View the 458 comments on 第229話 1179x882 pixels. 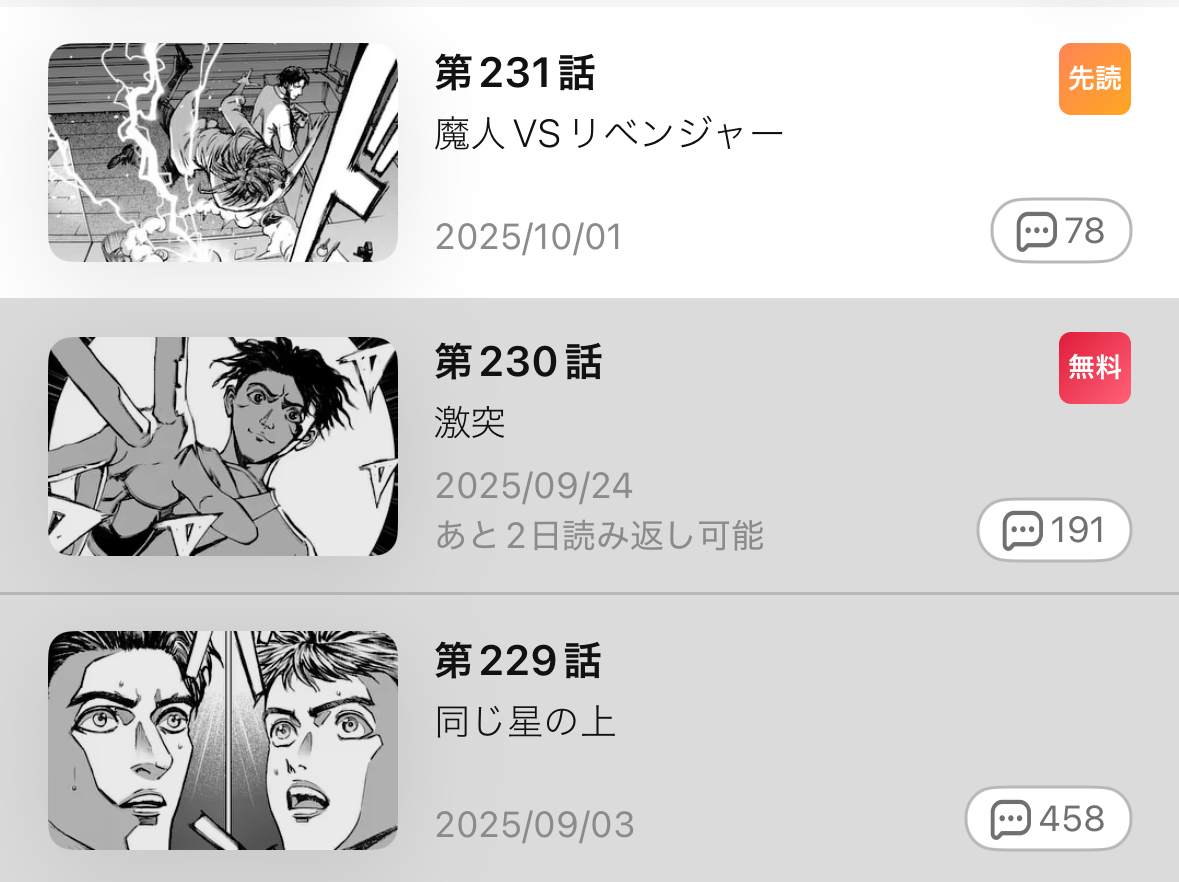pyautogui.click(x=1047, y=819)
